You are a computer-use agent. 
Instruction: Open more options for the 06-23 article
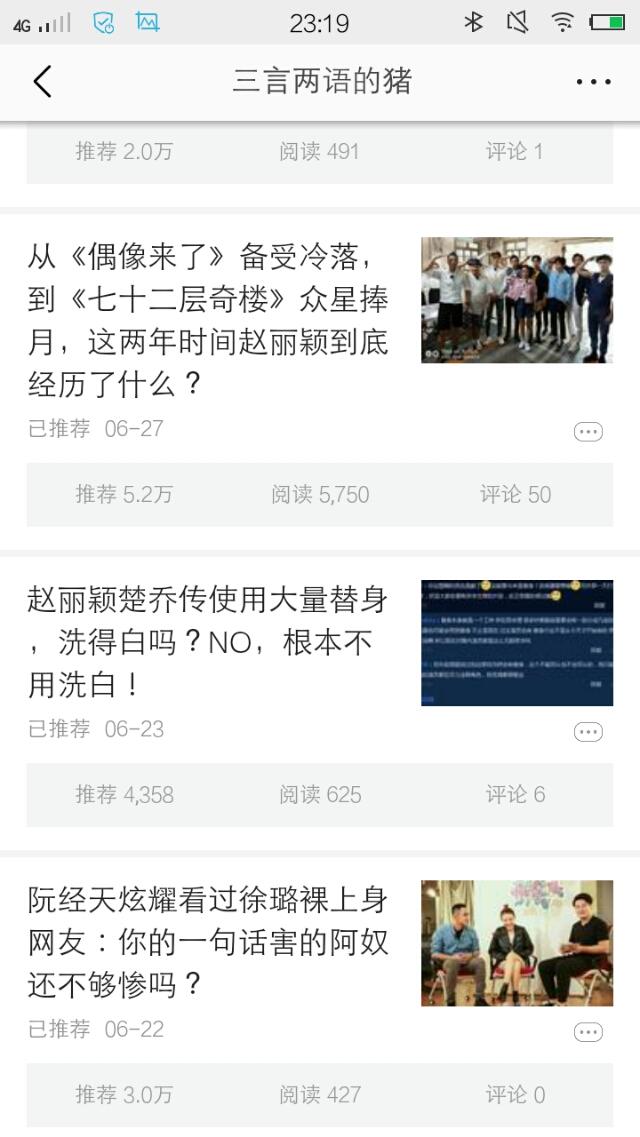point(588,732)
